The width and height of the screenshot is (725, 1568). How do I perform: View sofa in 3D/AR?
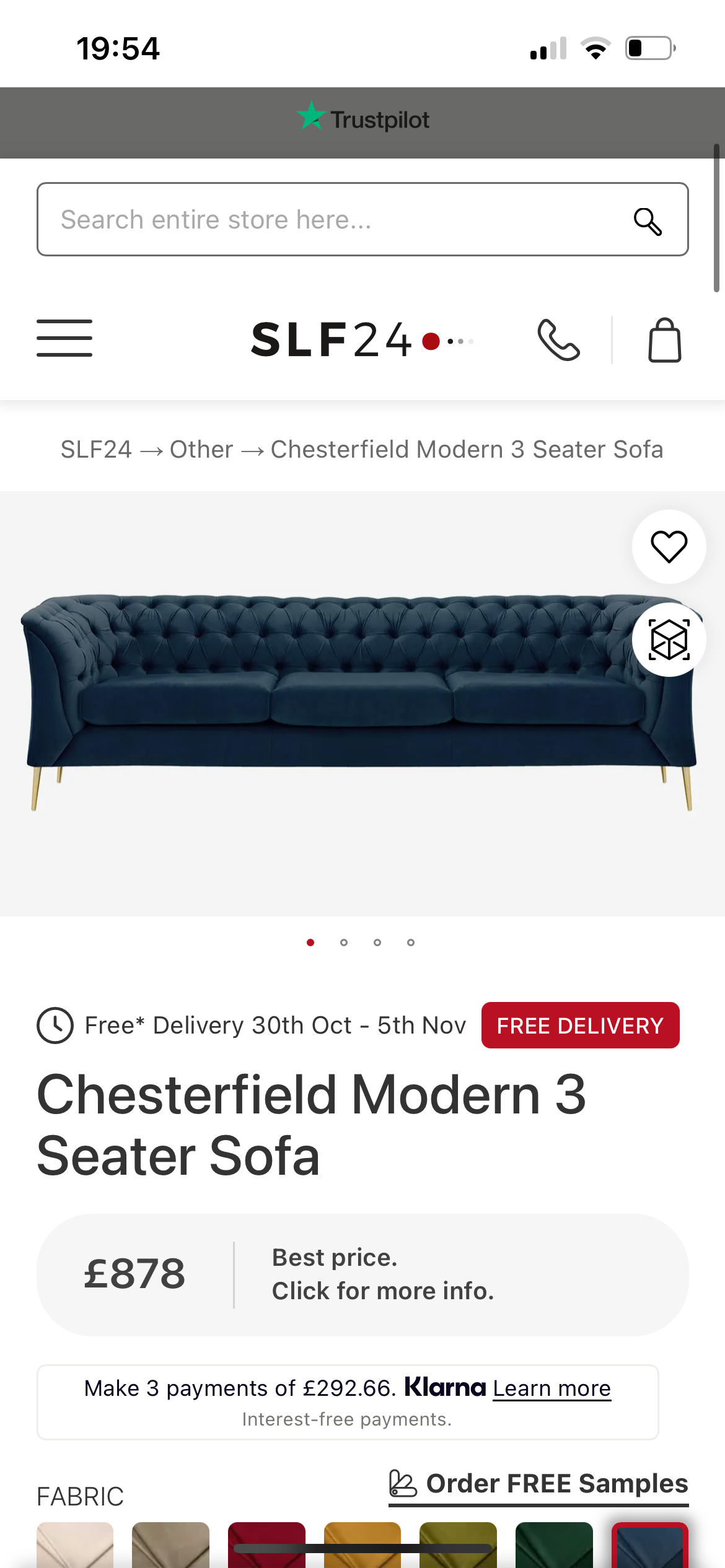pos(669,640)
